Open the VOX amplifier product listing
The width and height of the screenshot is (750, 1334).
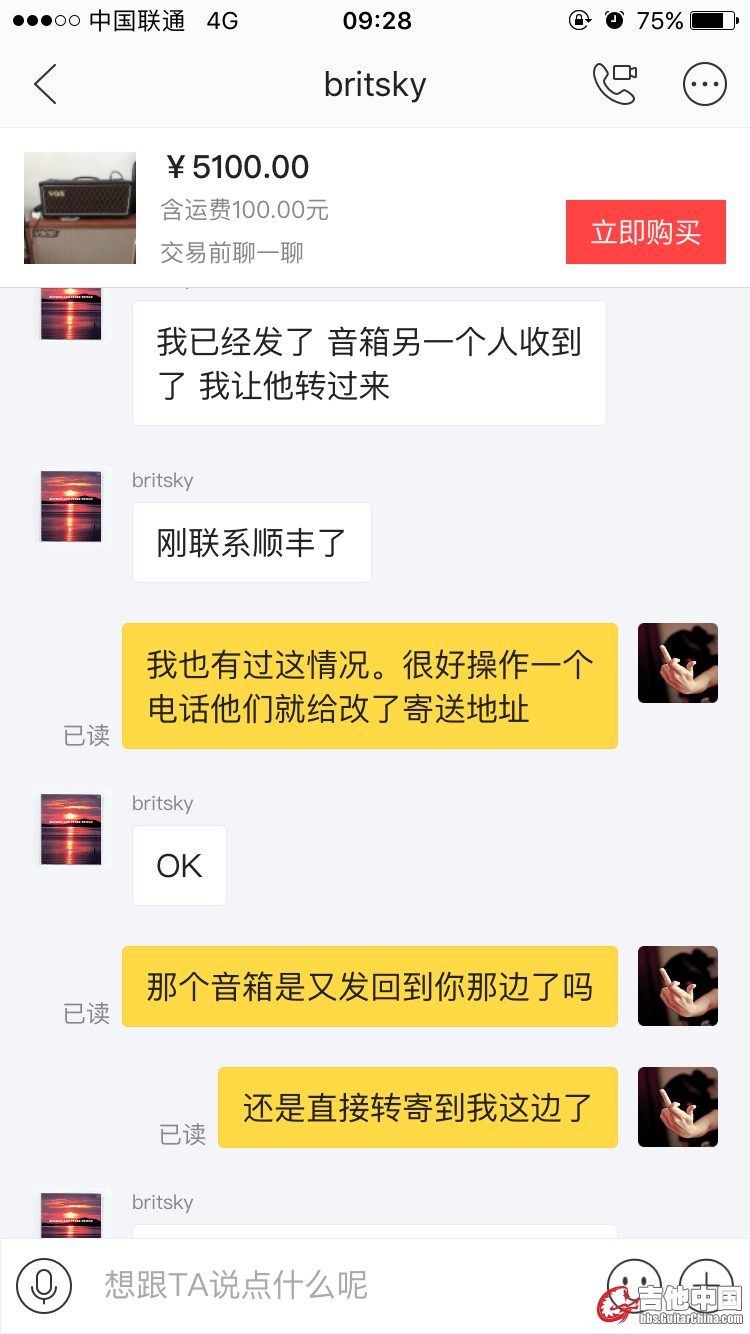pos(80,208)
